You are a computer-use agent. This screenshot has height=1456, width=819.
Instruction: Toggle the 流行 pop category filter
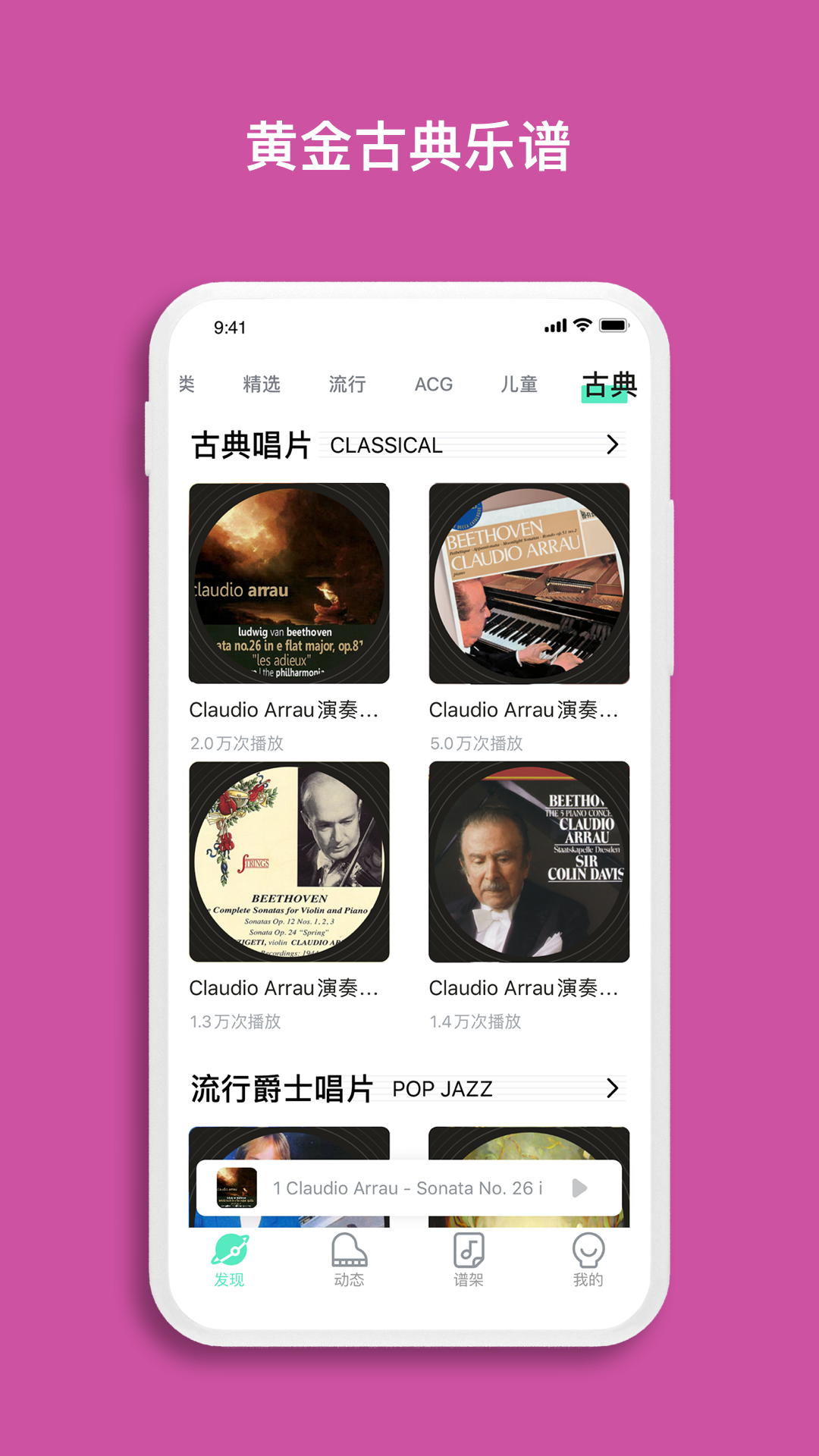tap(348, 384)
